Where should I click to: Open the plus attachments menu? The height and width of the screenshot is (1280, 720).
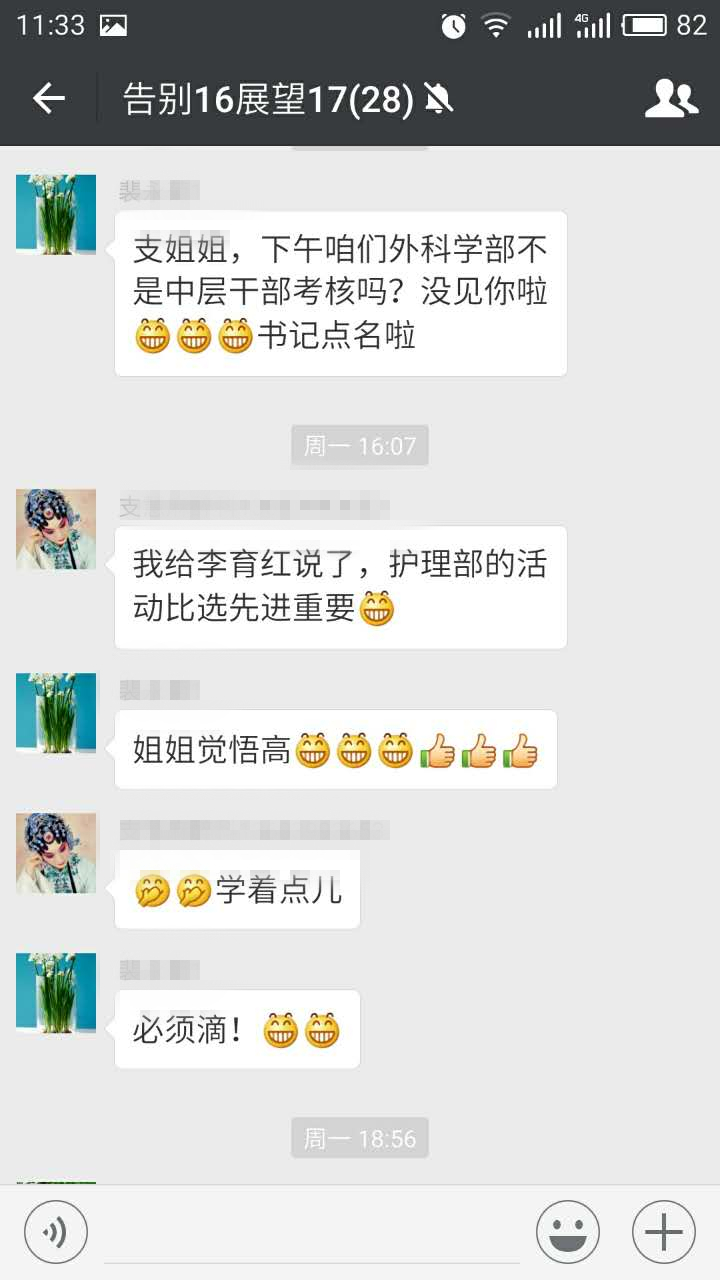point(663,1232)
